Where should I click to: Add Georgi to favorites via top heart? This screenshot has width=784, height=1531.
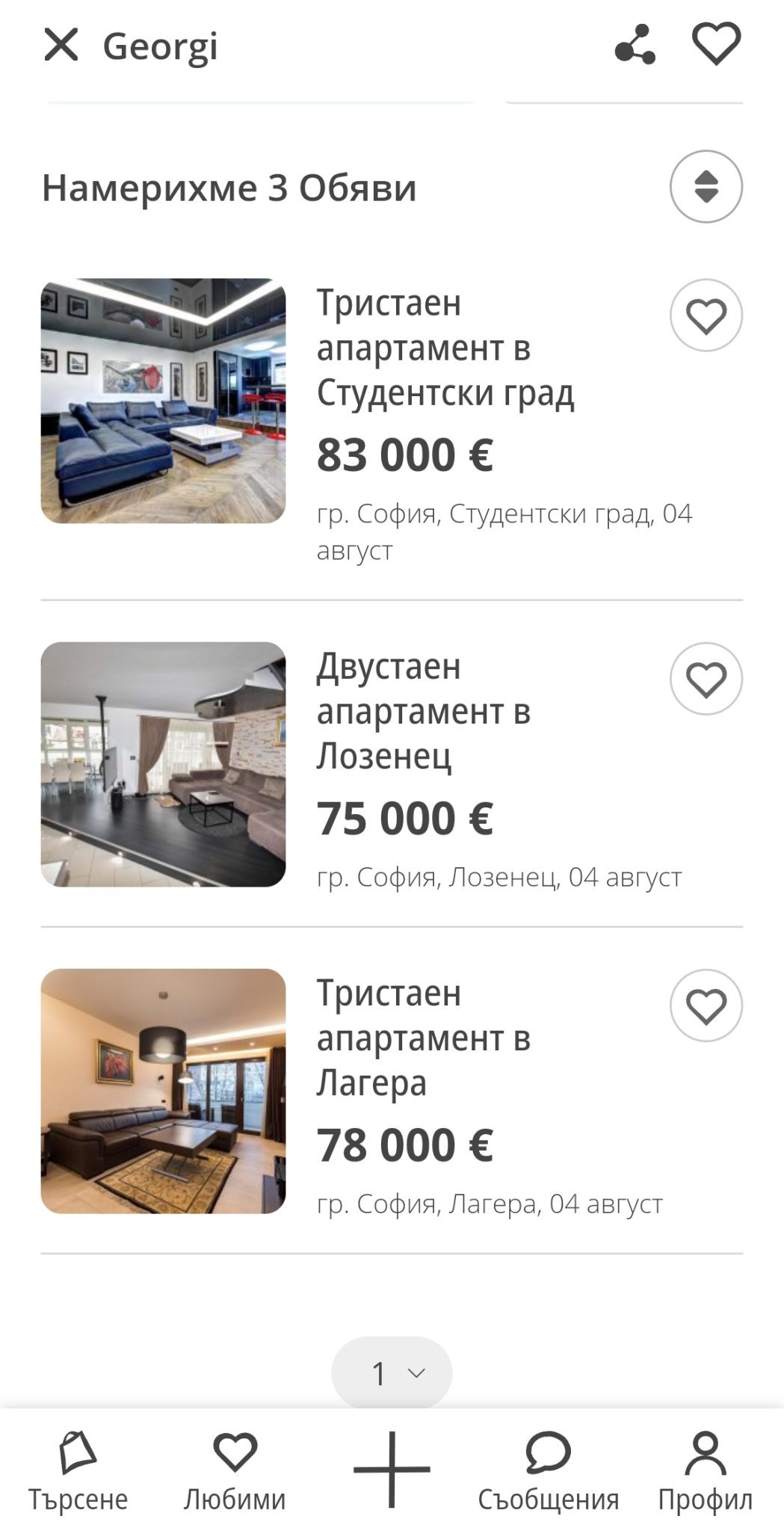[x=716, y=45]
